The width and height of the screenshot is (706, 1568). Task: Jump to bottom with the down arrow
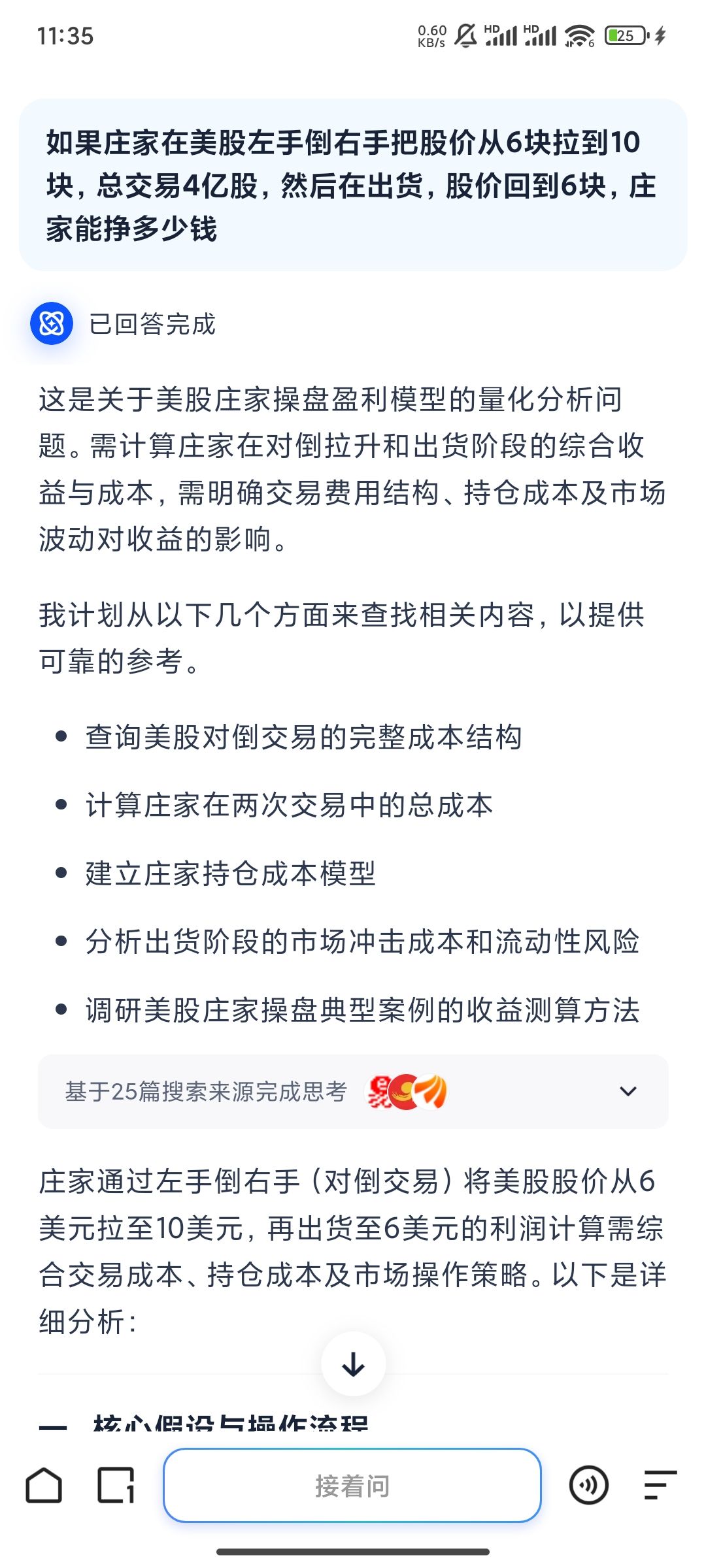pyautogui.click(x=353, y=1364)
